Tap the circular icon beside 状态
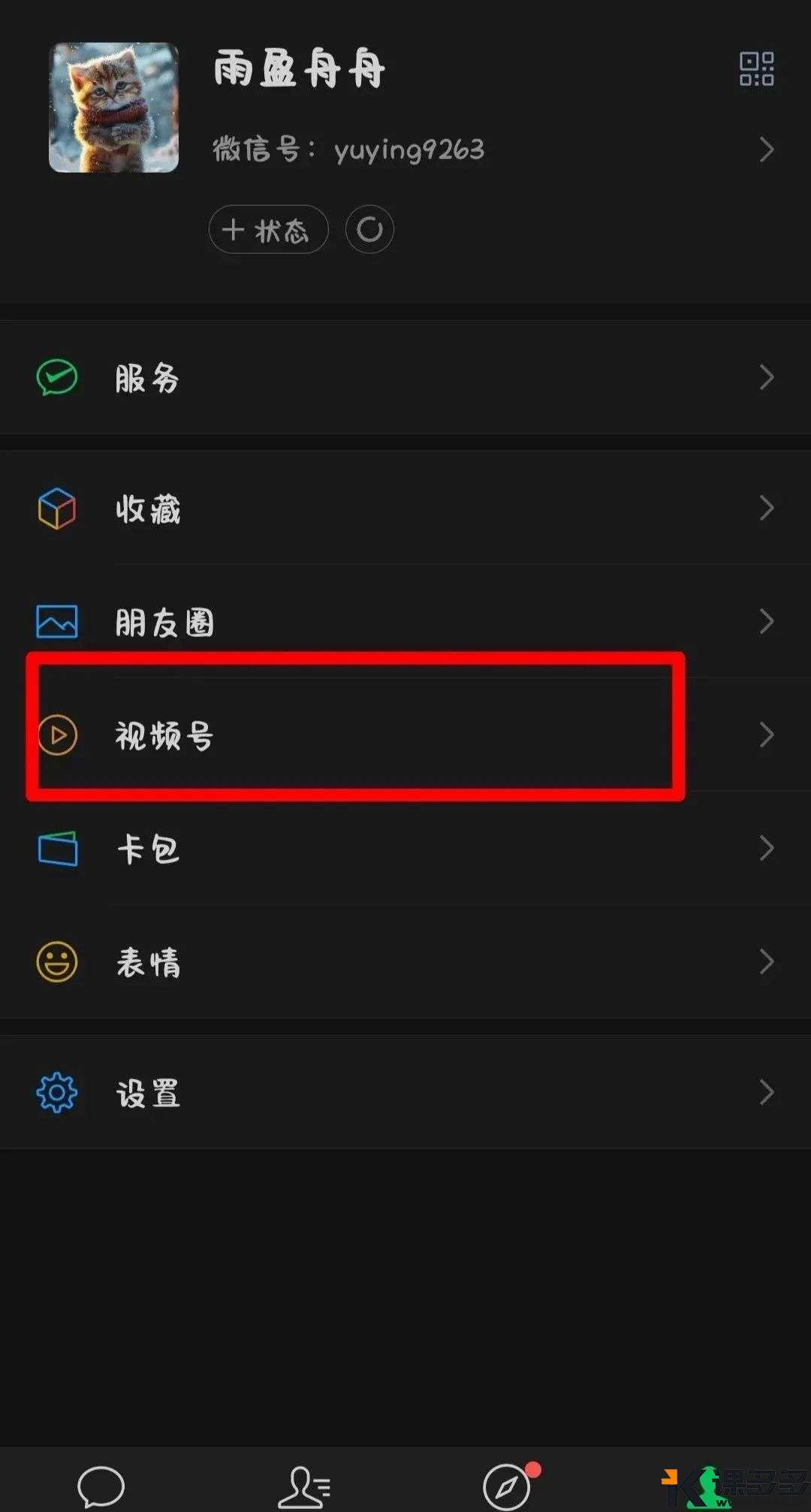The height and width of the screenshot is (1512, 811). coord(369,230)
